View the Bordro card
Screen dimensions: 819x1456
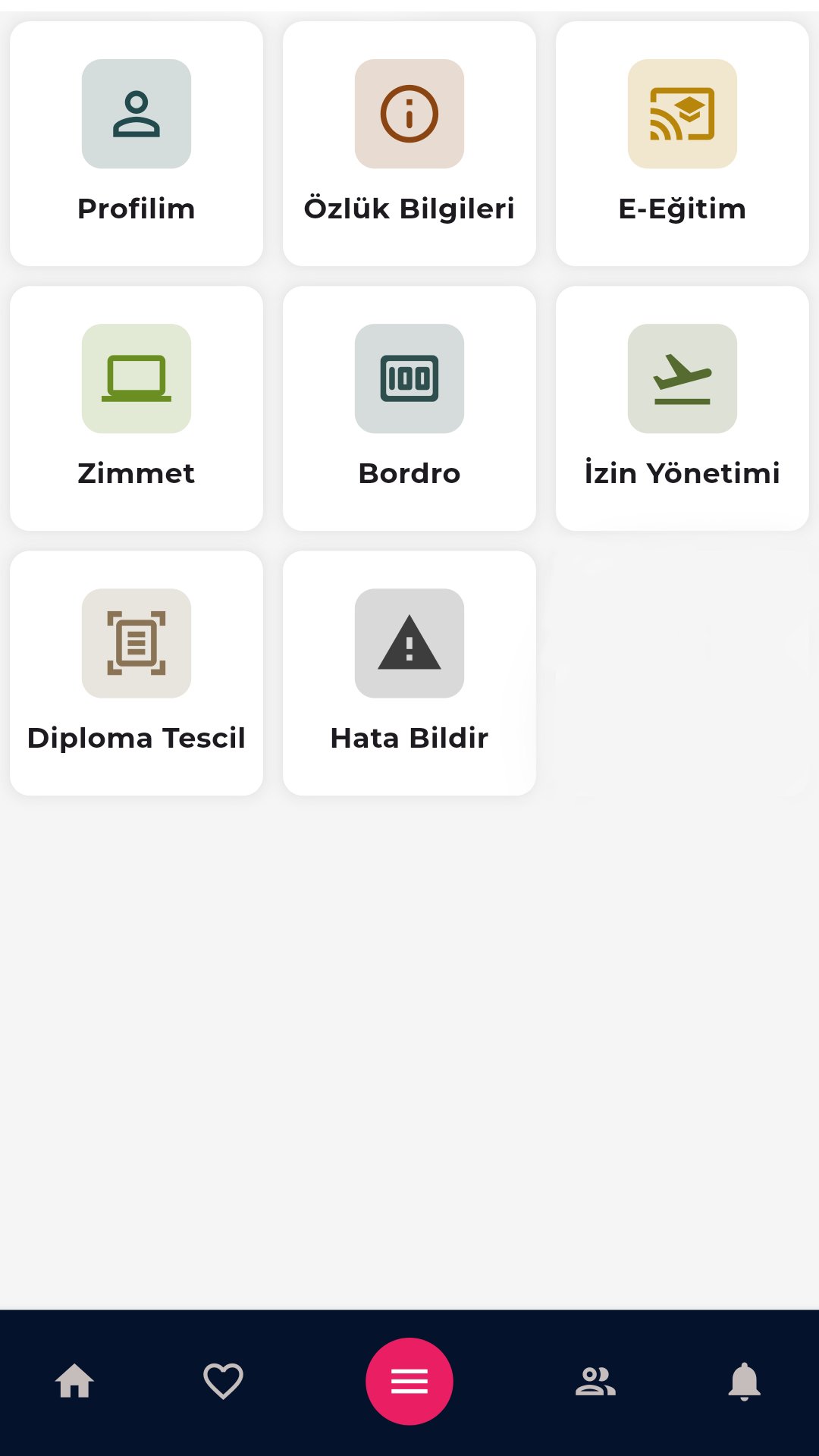(409, 409)
